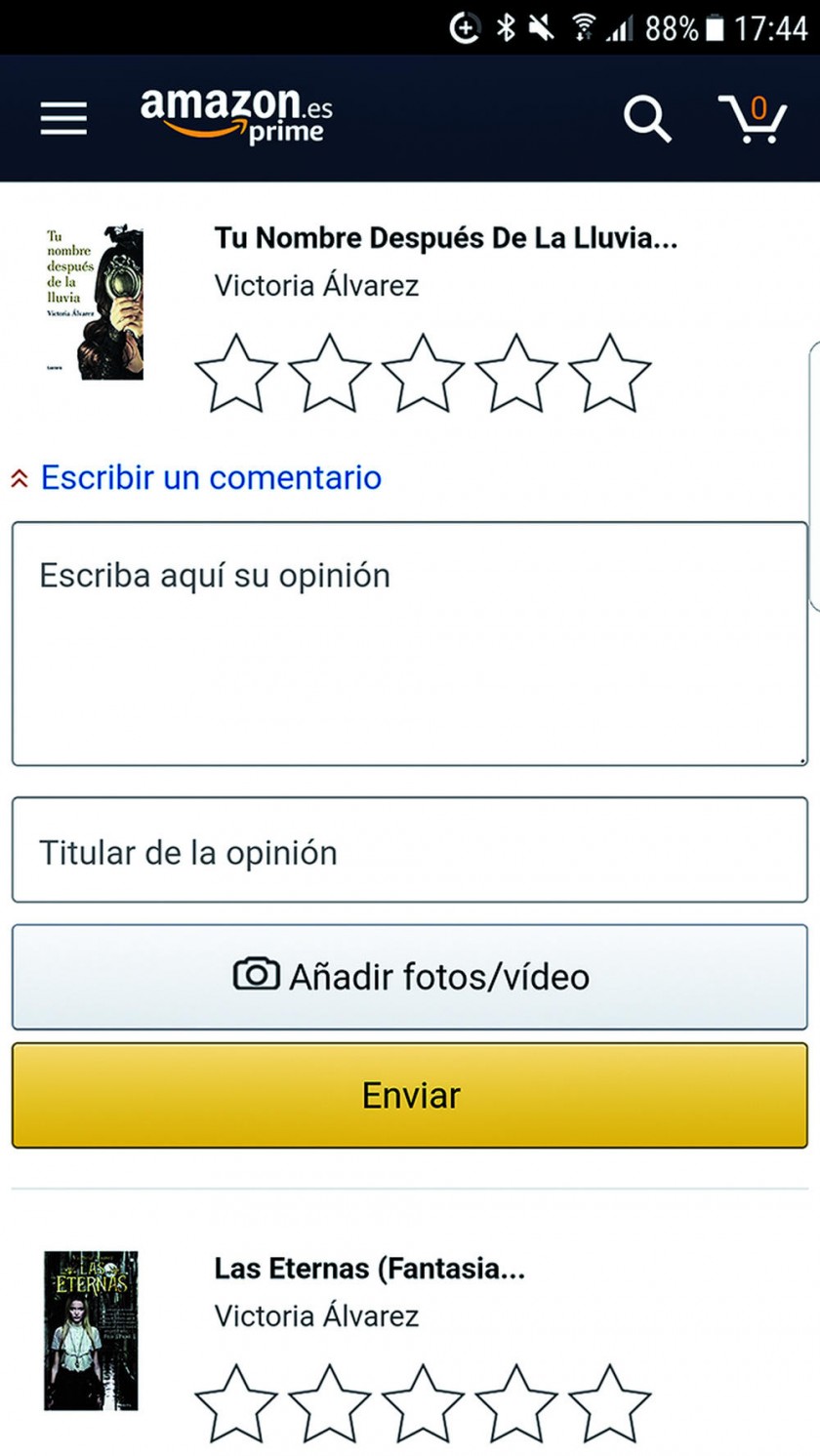Tap the Amazon.es prime logo
This screenshot has width=820, height=1456.
[236, 116]
